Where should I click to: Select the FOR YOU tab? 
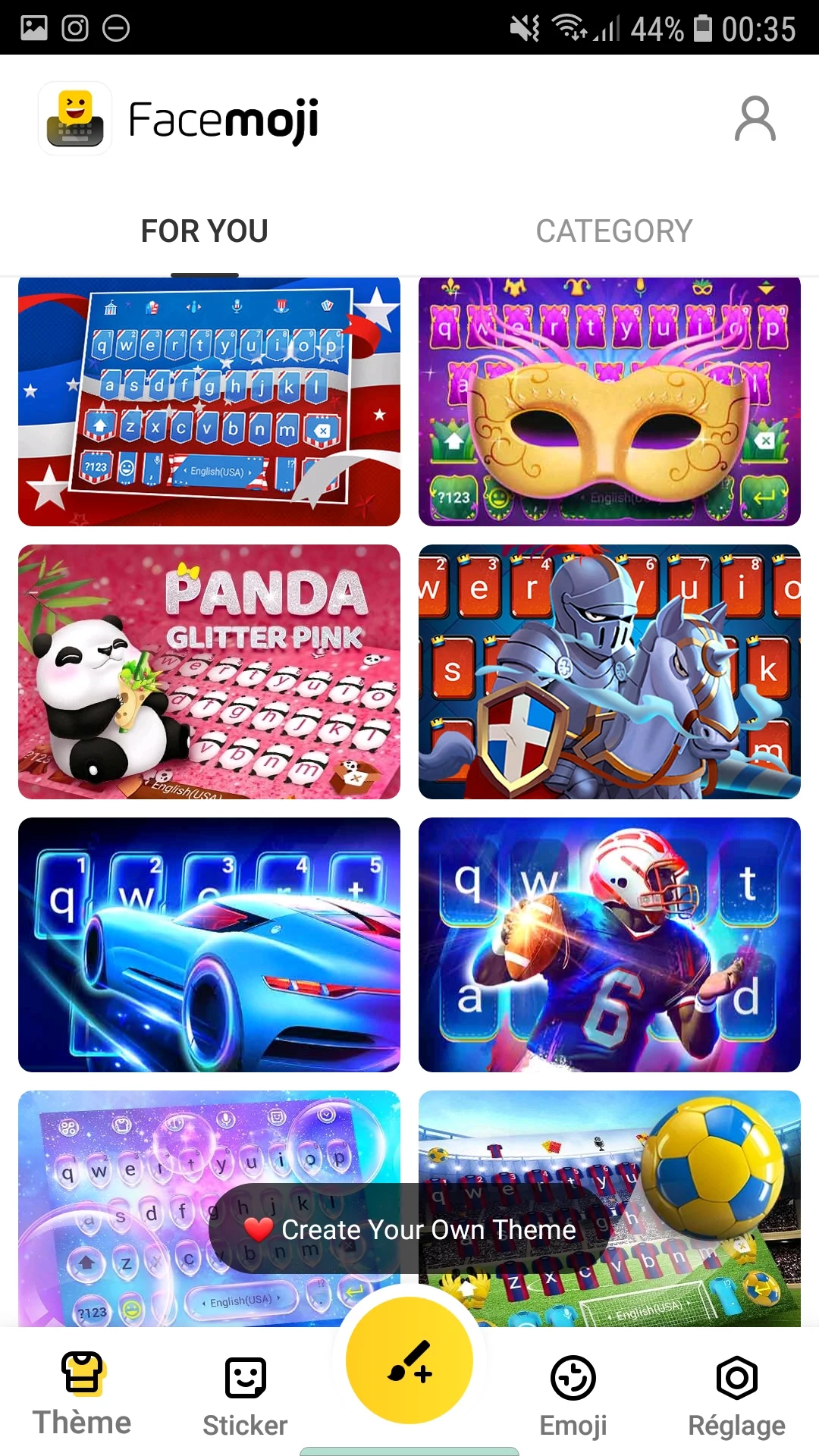(205, 231)
